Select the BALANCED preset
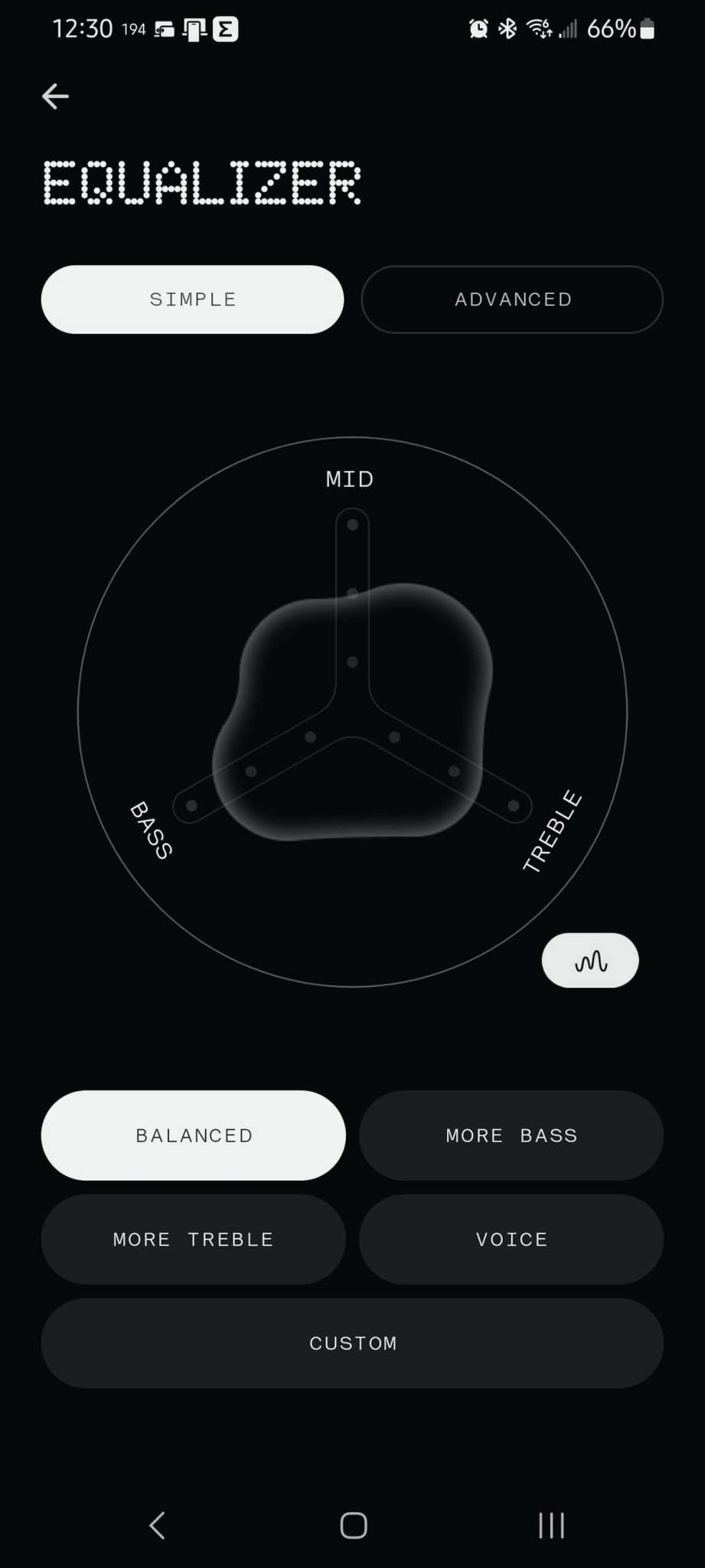 click(193, 1135)
